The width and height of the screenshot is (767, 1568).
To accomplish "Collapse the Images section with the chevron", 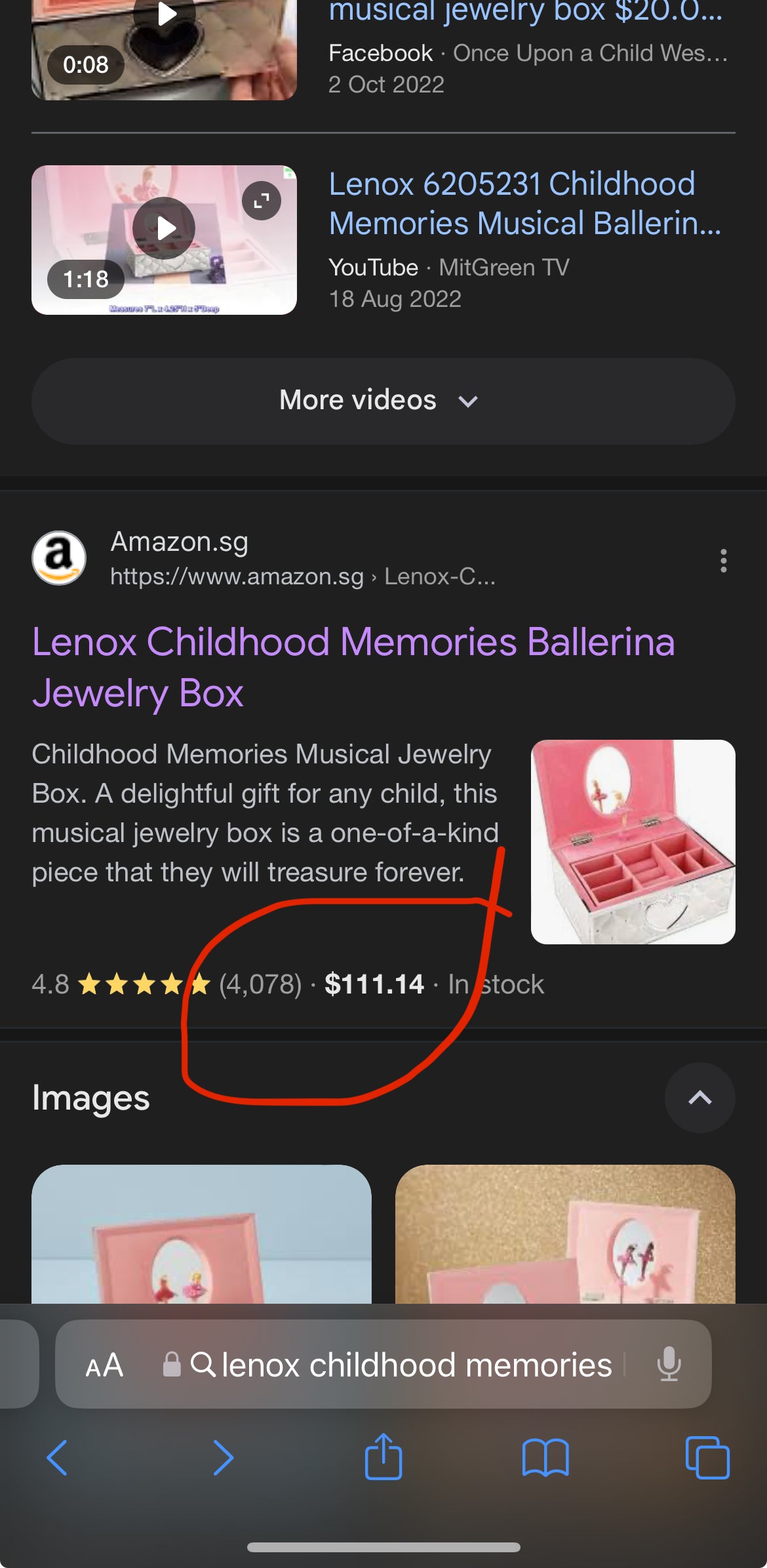I will pos(699,1098).
